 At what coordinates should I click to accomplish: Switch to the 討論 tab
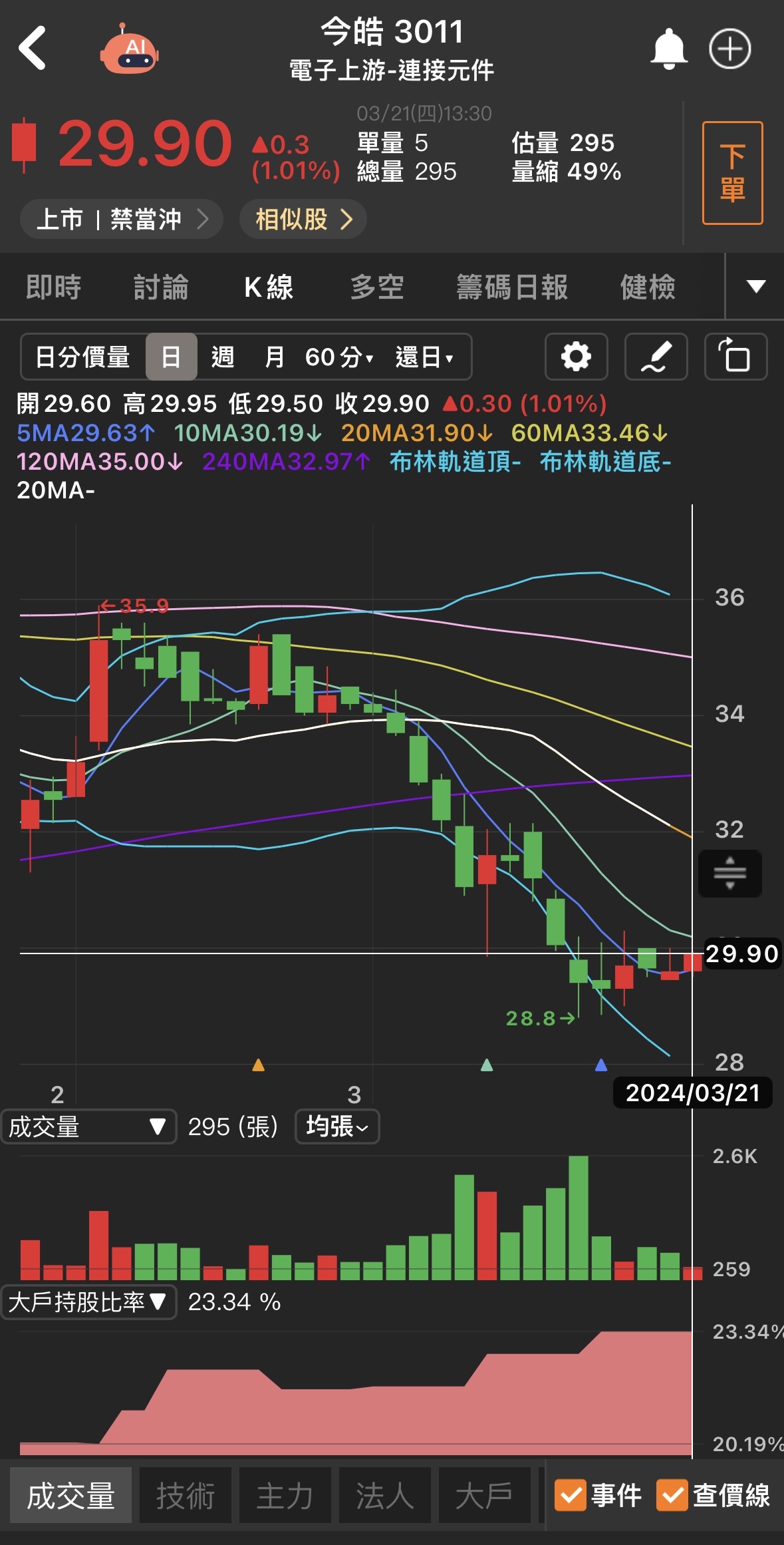click(161, 287)
